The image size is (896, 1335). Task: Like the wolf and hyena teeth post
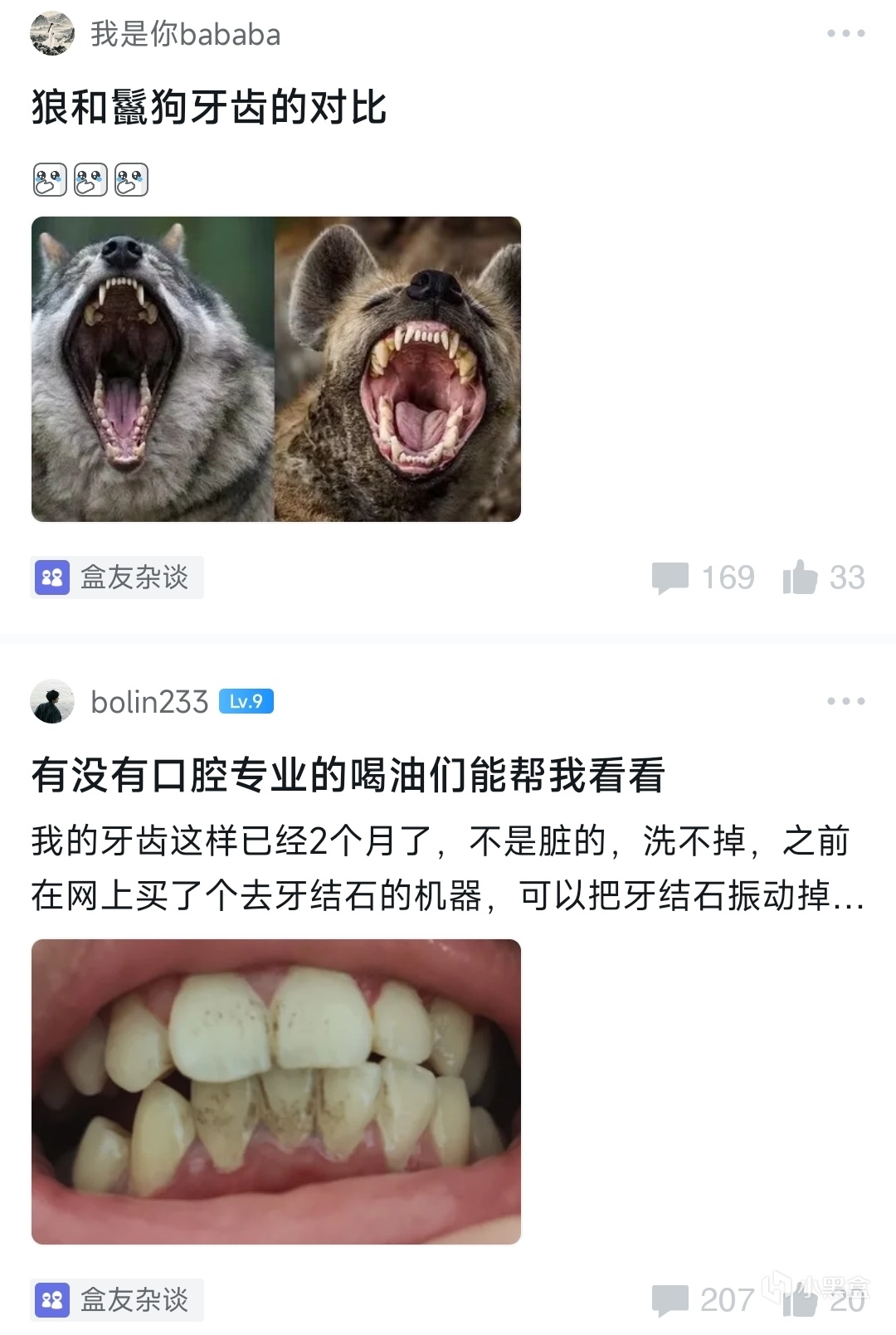(x=823, y=577)
